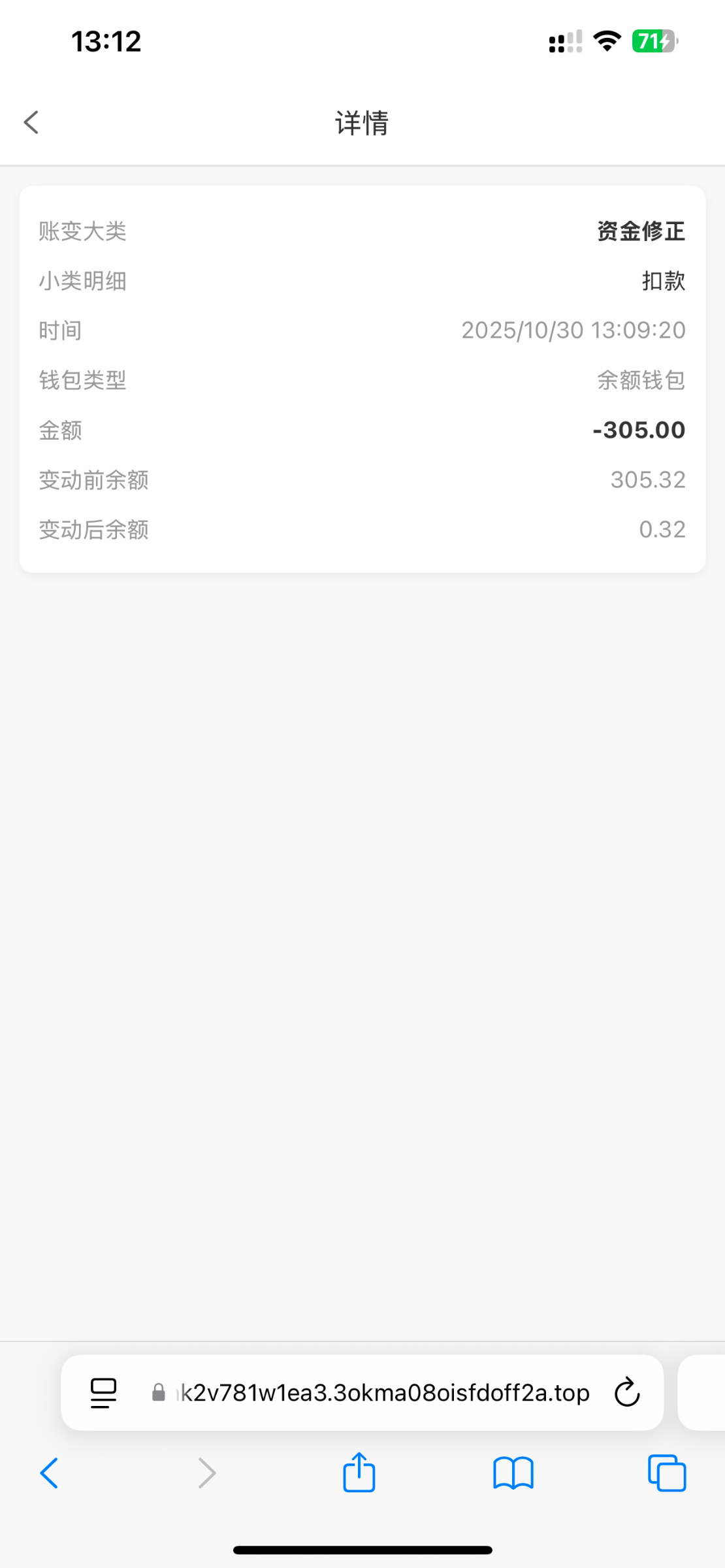Go back from the 详情 page
The height and width of the screenshot is (1568, 725).
point(31,122)
